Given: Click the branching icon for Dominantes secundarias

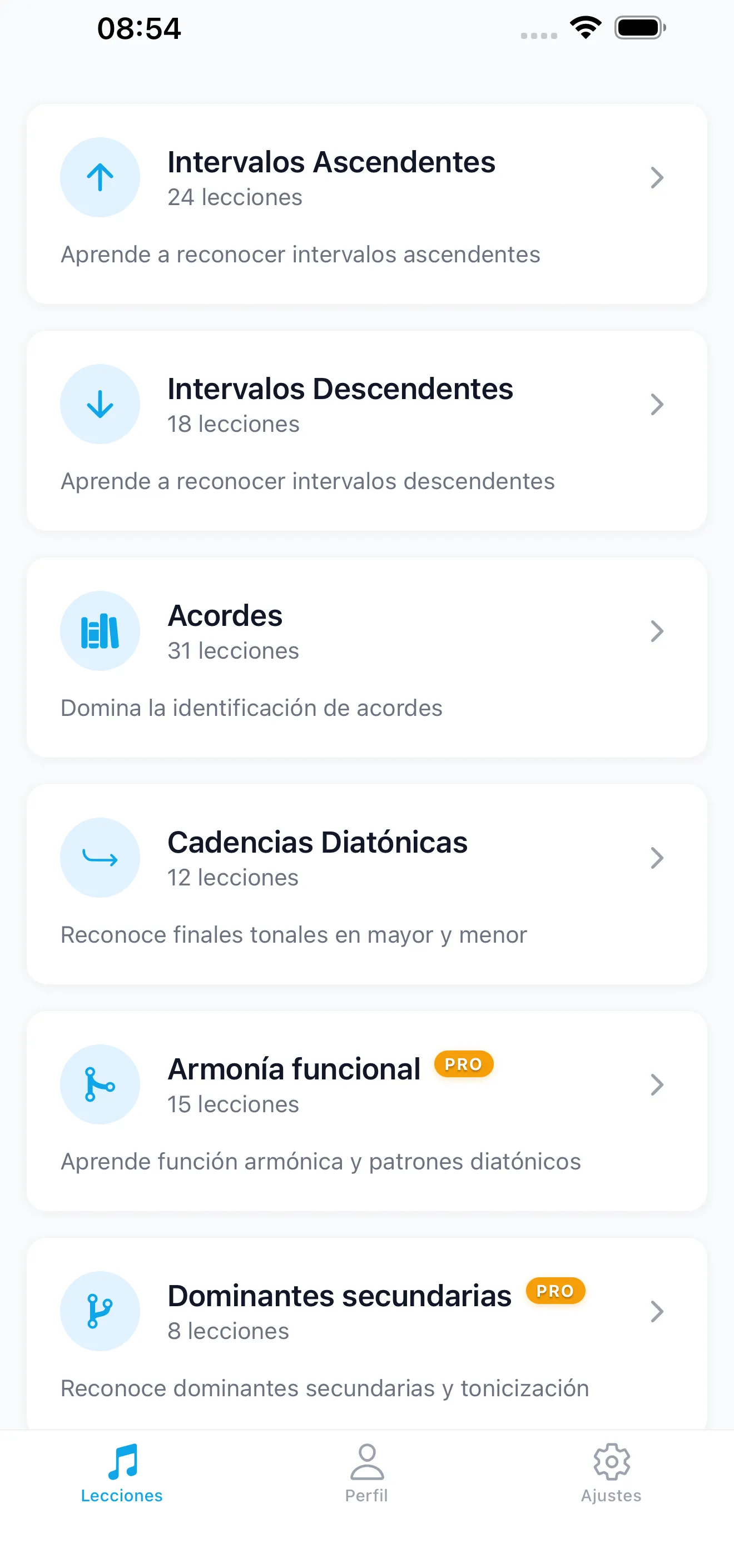Looking at the screenshot, I should point(101,1312).
